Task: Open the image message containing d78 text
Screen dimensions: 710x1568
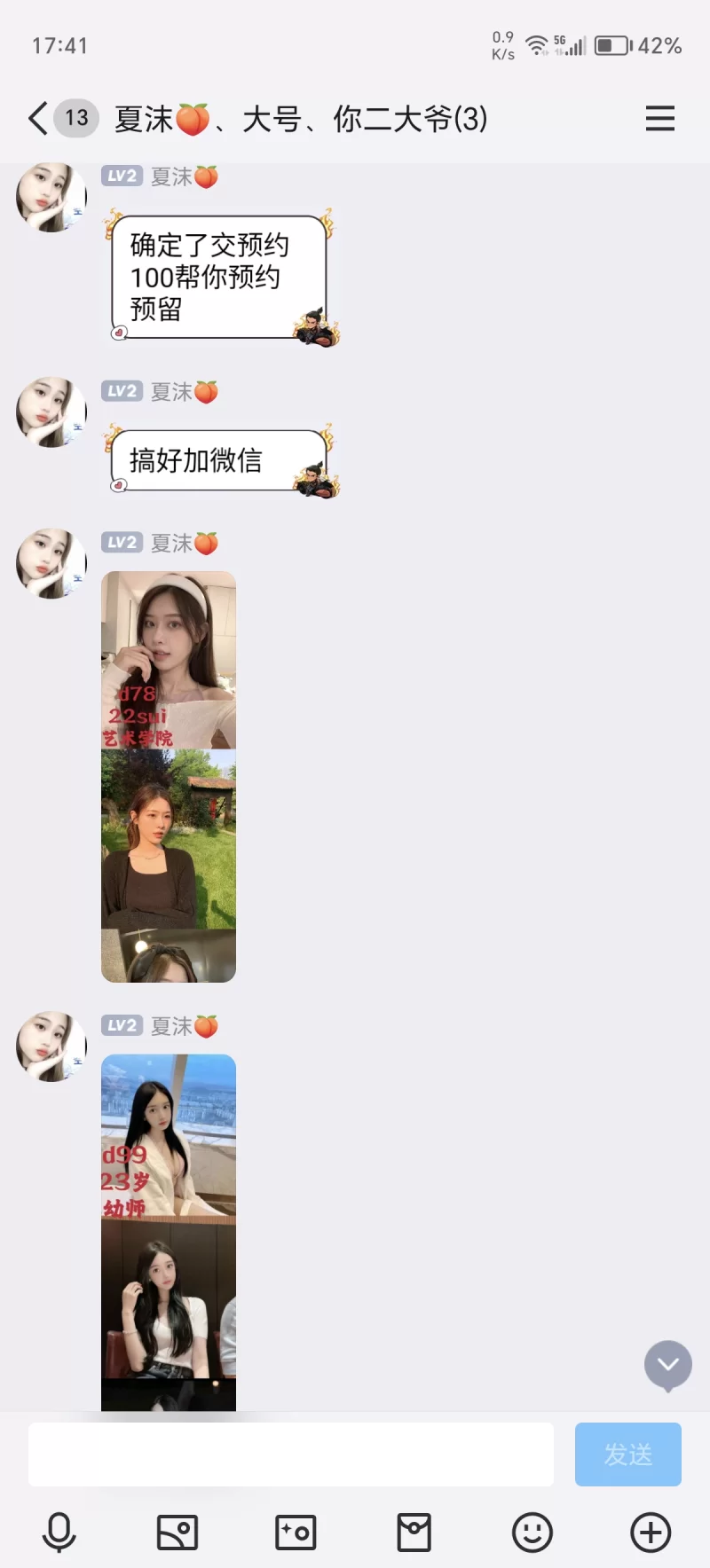Action: pyautogui.click(x=169, y=776)
